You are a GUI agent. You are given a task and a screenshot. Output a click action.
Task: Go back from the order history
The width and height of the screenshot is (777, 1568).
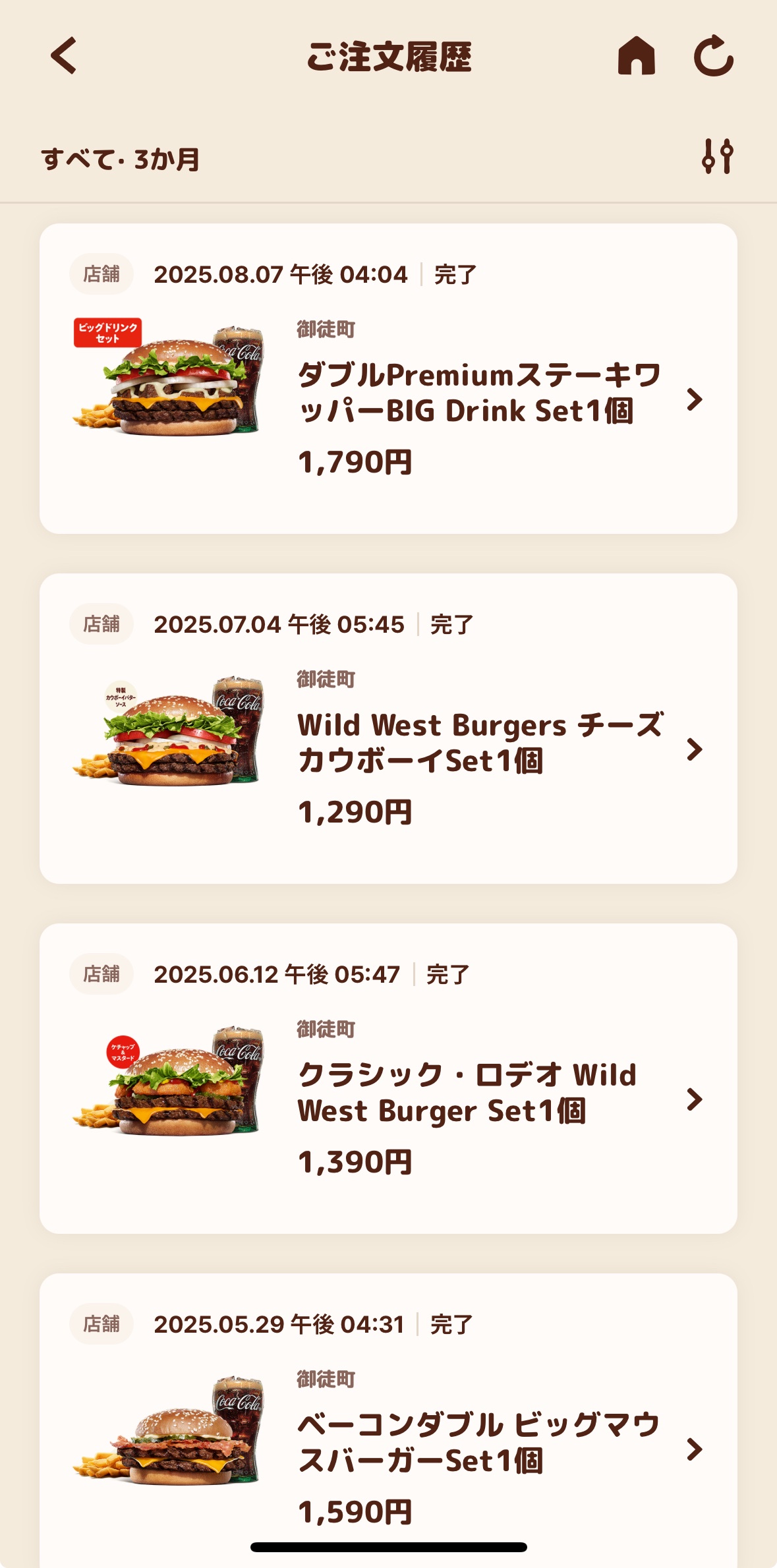(x=64, y=55)
